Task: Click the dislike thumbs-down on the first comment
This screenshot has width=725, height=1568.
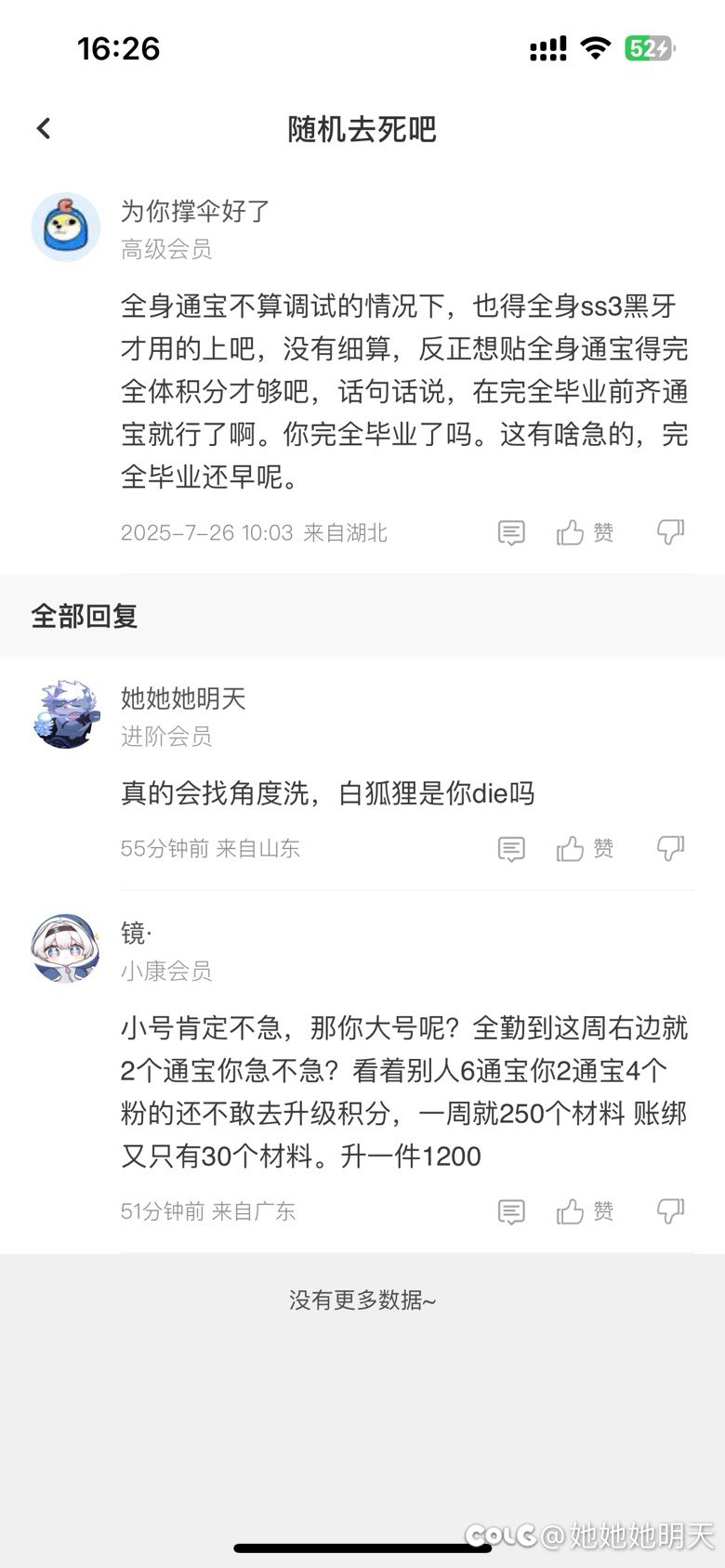Action: 671,532
